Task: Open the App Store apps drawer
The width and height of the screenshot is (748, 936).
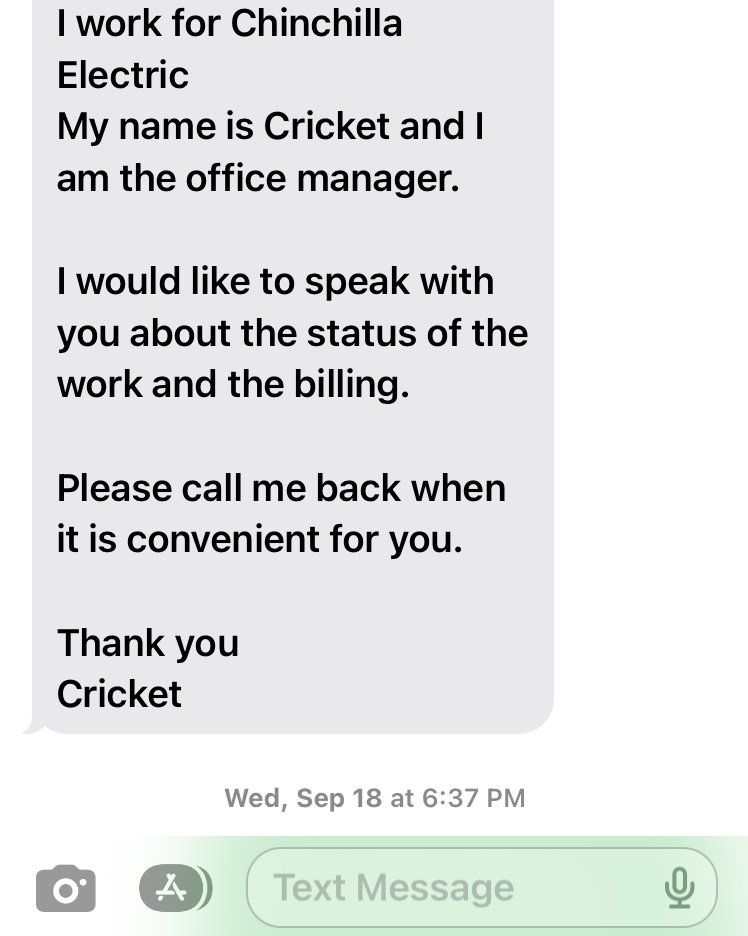Action: coord(174,887)
